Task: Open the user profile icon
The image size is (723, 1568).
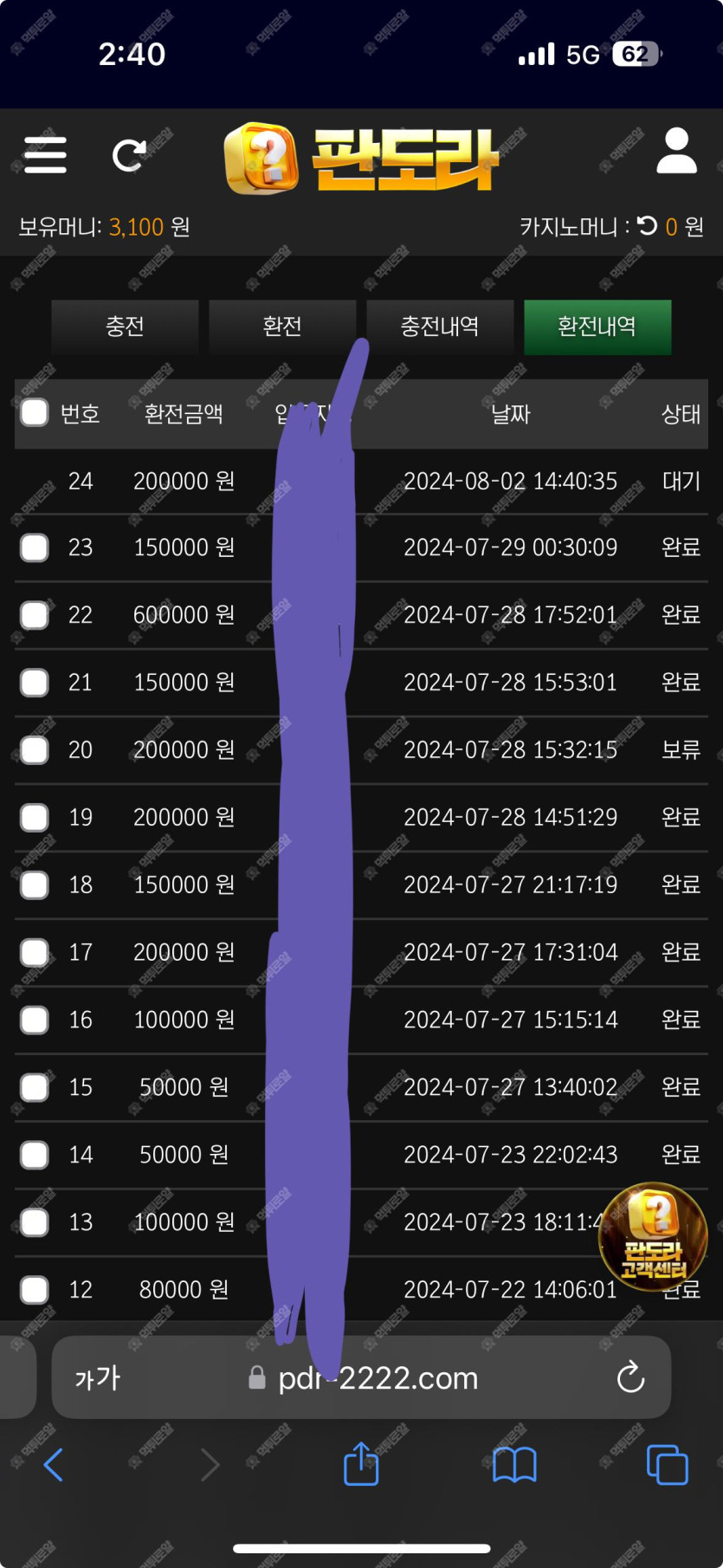Action: pyautogui.click(x=676, y=152)
